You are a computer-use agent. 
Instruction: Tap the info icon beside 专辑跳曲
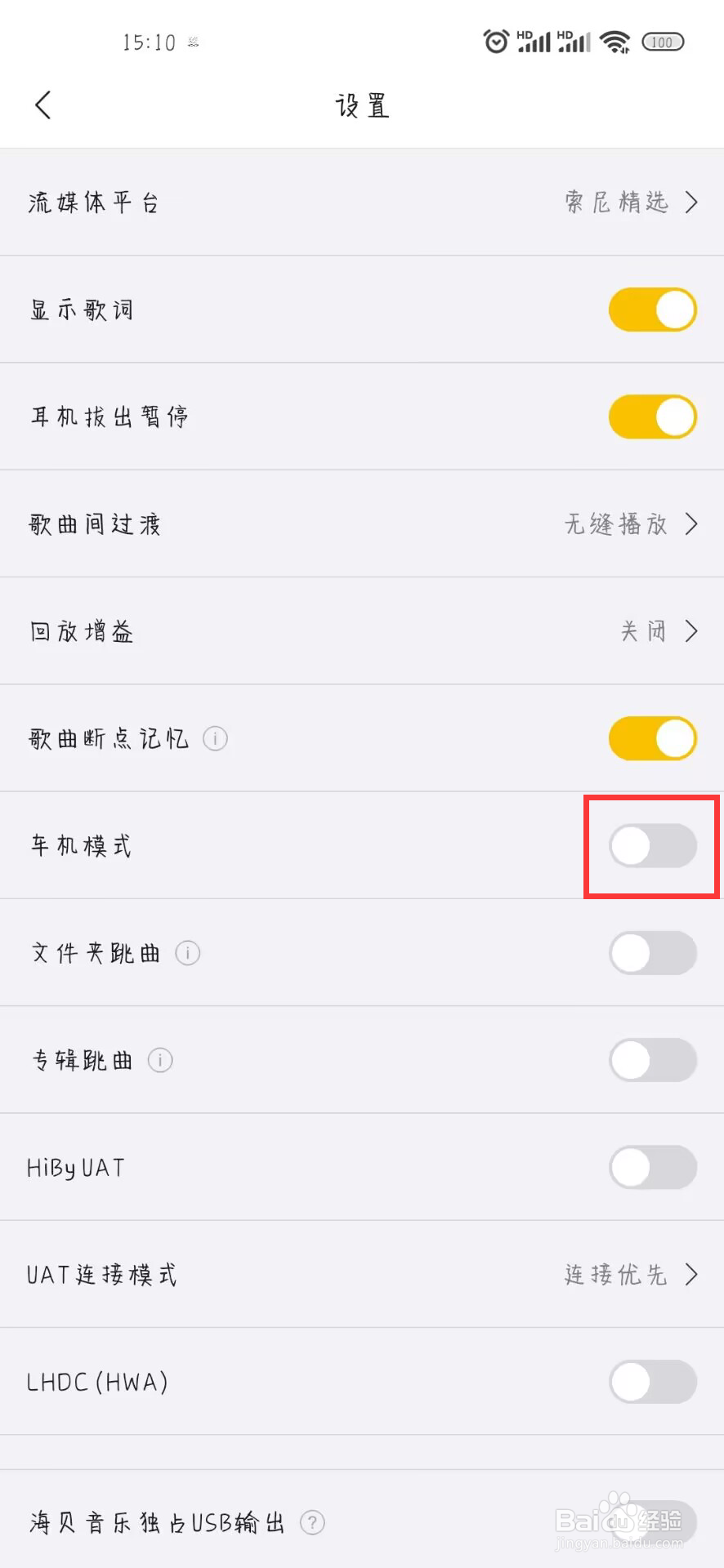(x=159, y=1059)
